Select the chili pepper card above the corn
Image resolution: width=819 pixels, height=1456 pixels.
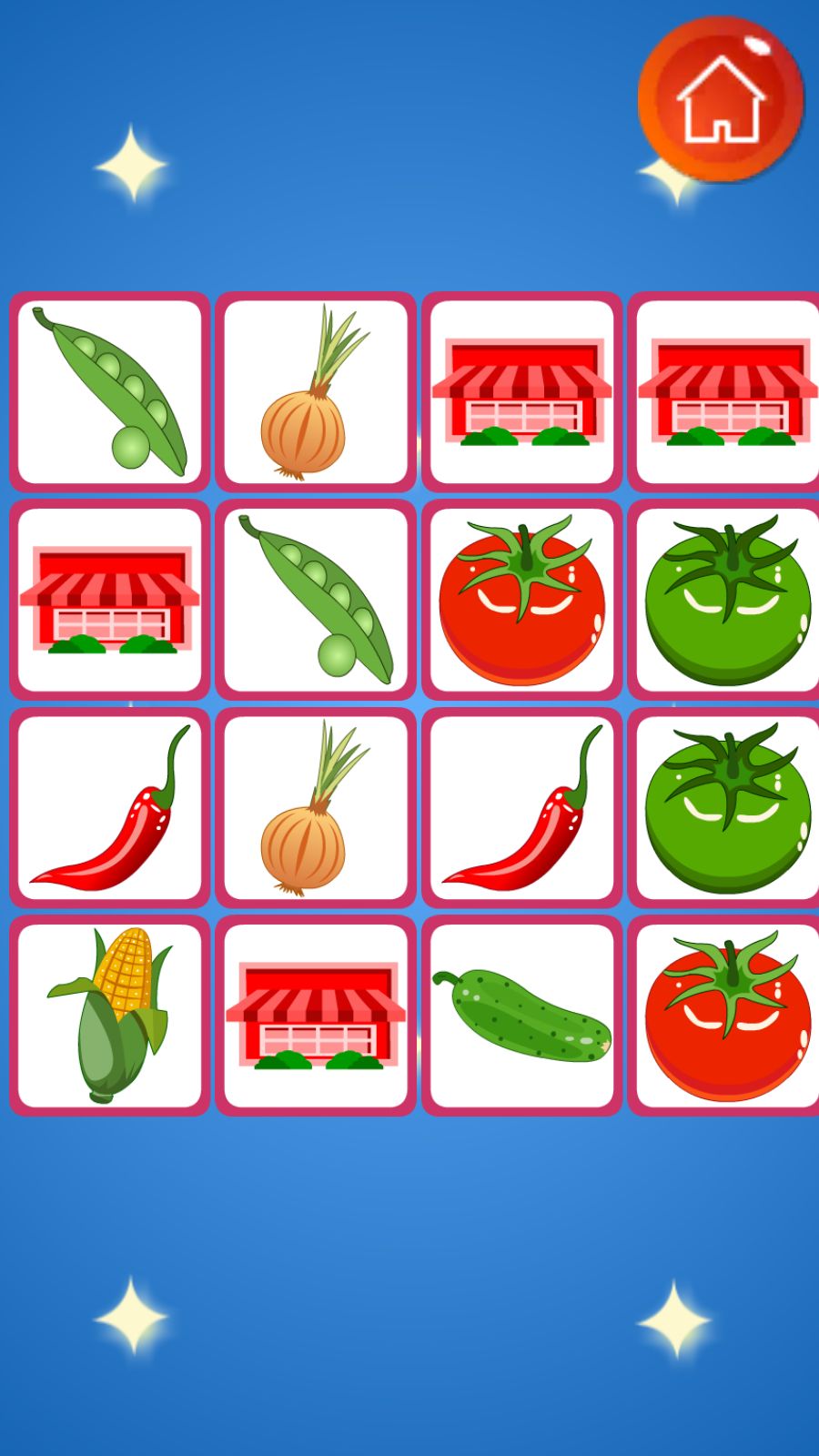(x=110, y=808)
